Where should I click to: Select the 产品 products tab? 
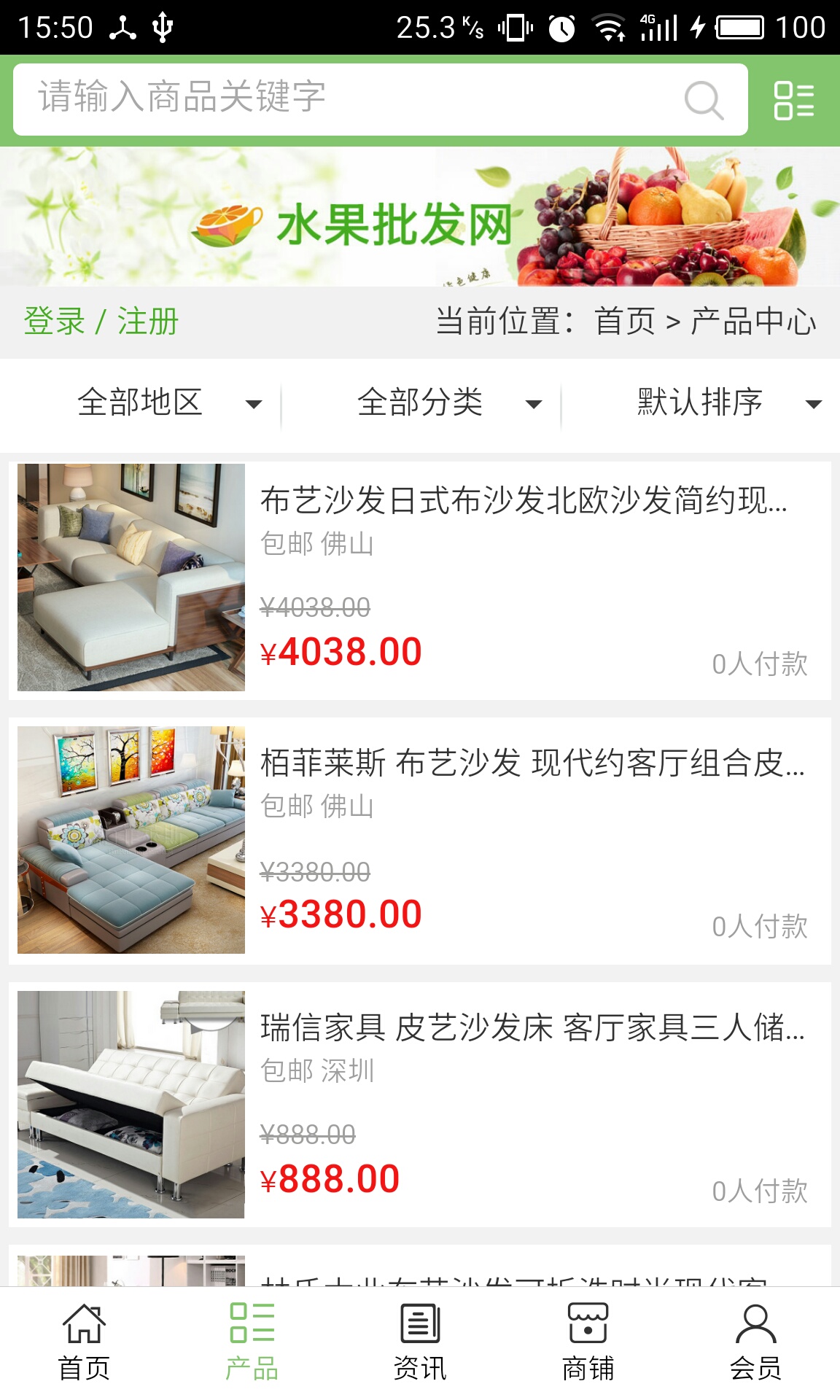point(252,1343)
